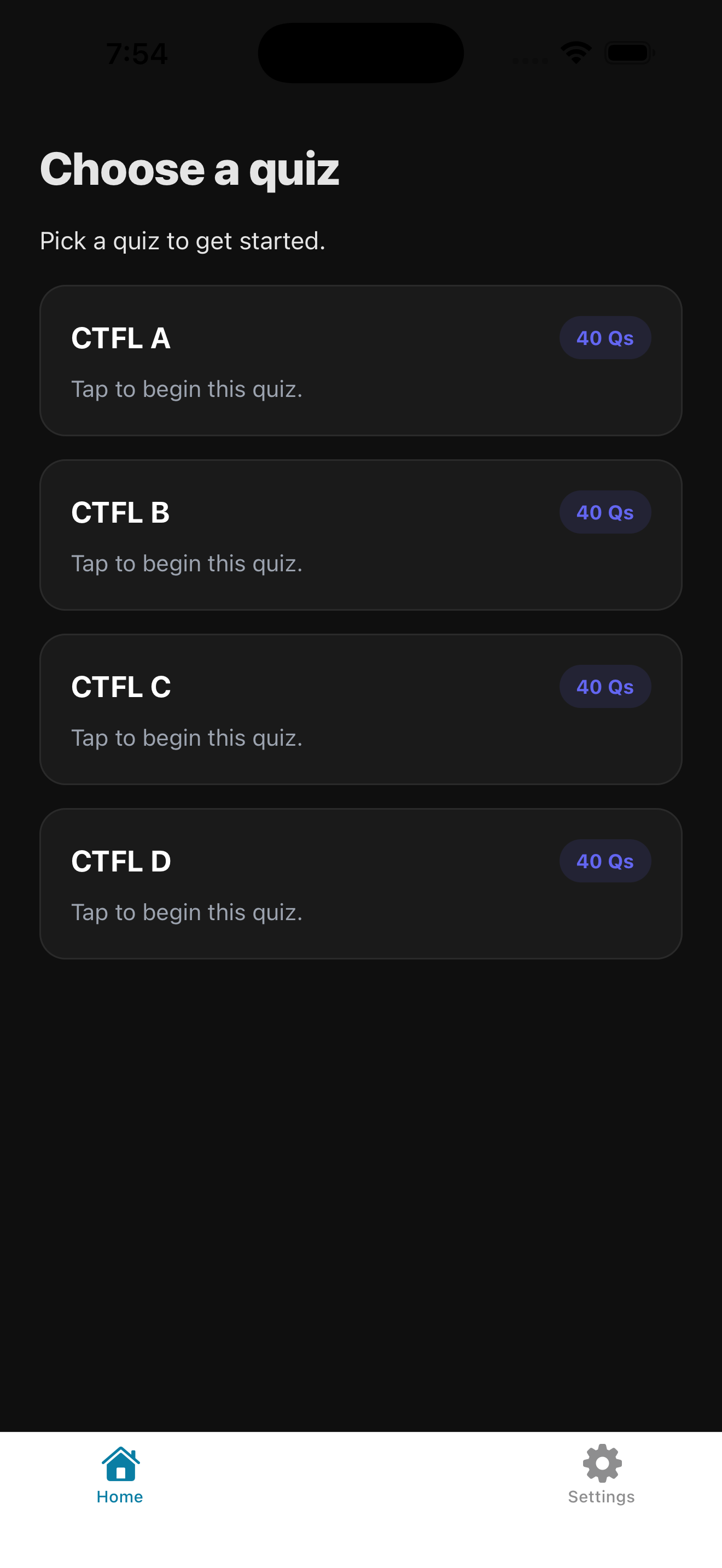Tap the 40 Qs badge on CTFL C
Screen dimensions: 722x1568
[x=605, y=687]
